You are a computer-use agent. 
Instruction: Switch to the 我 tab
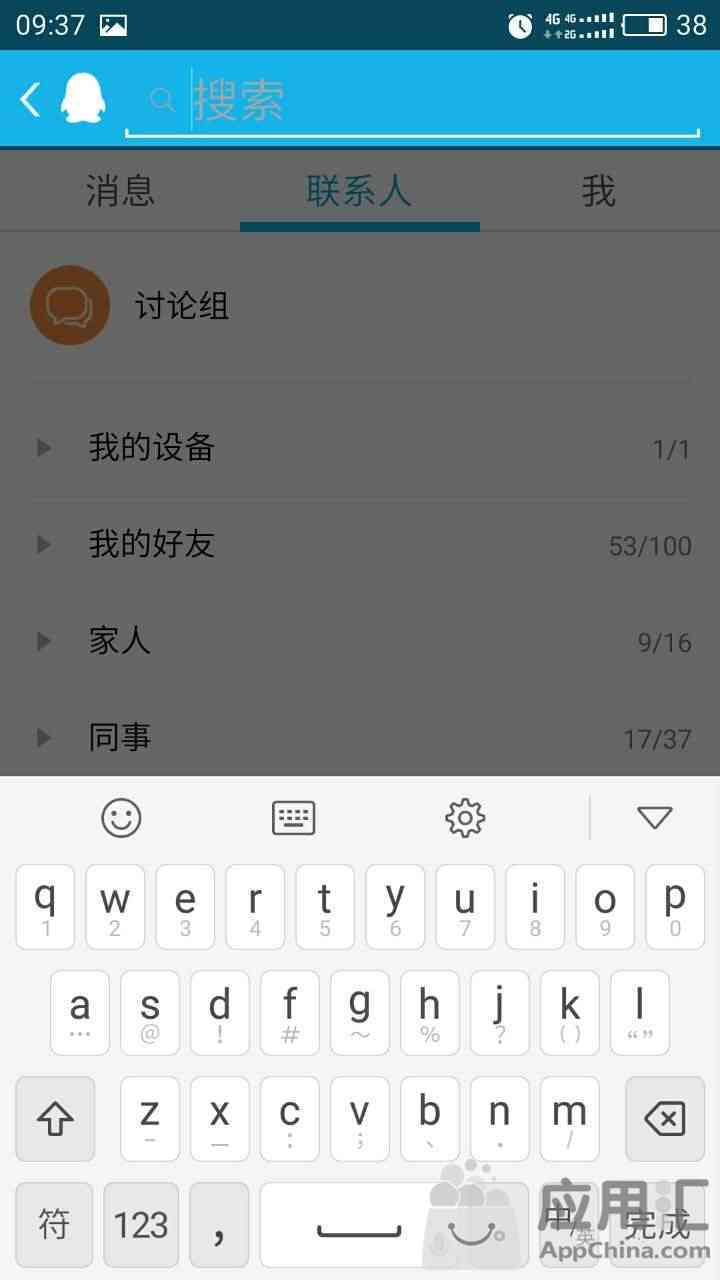[x=598, y=190]
